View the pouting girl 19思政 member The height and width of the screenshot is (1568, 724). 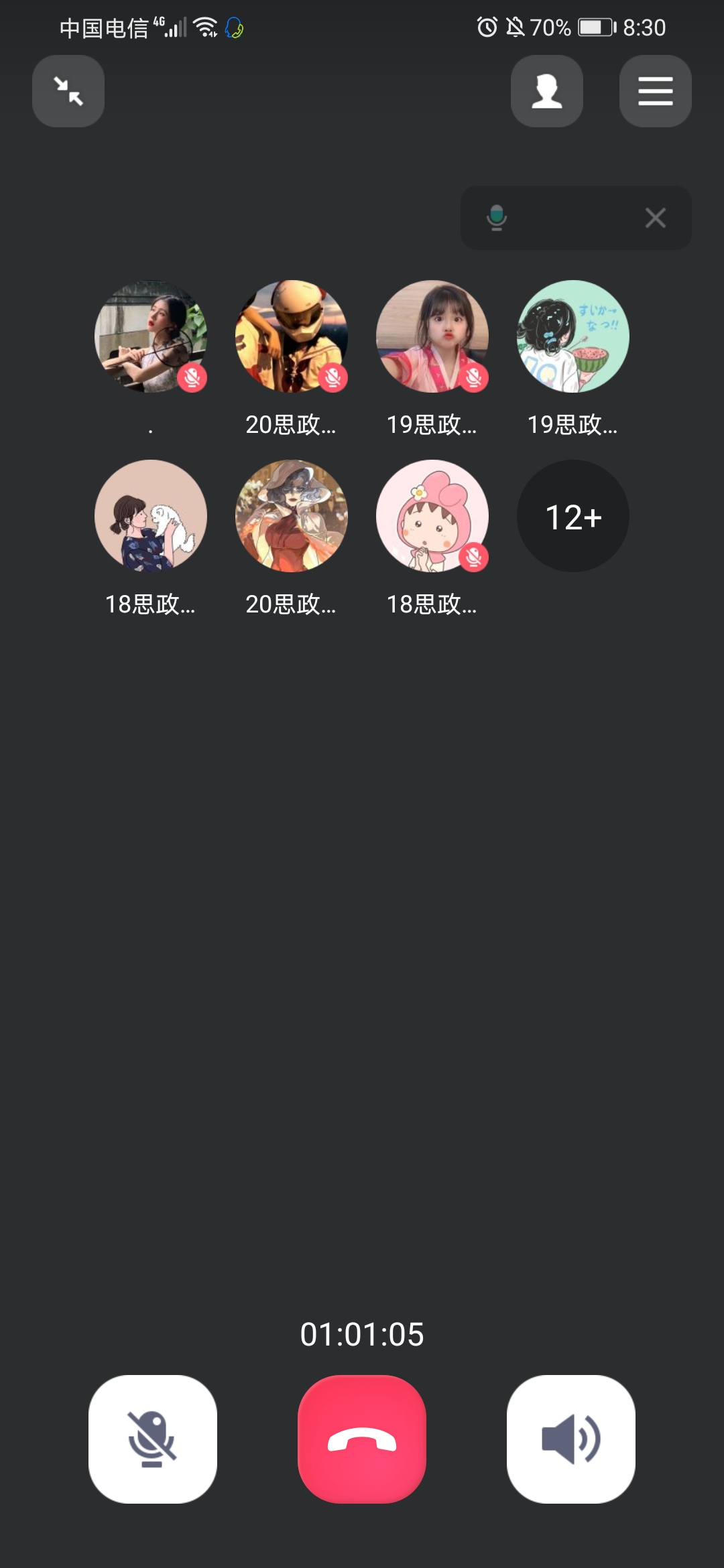click(x=432, y=336)
